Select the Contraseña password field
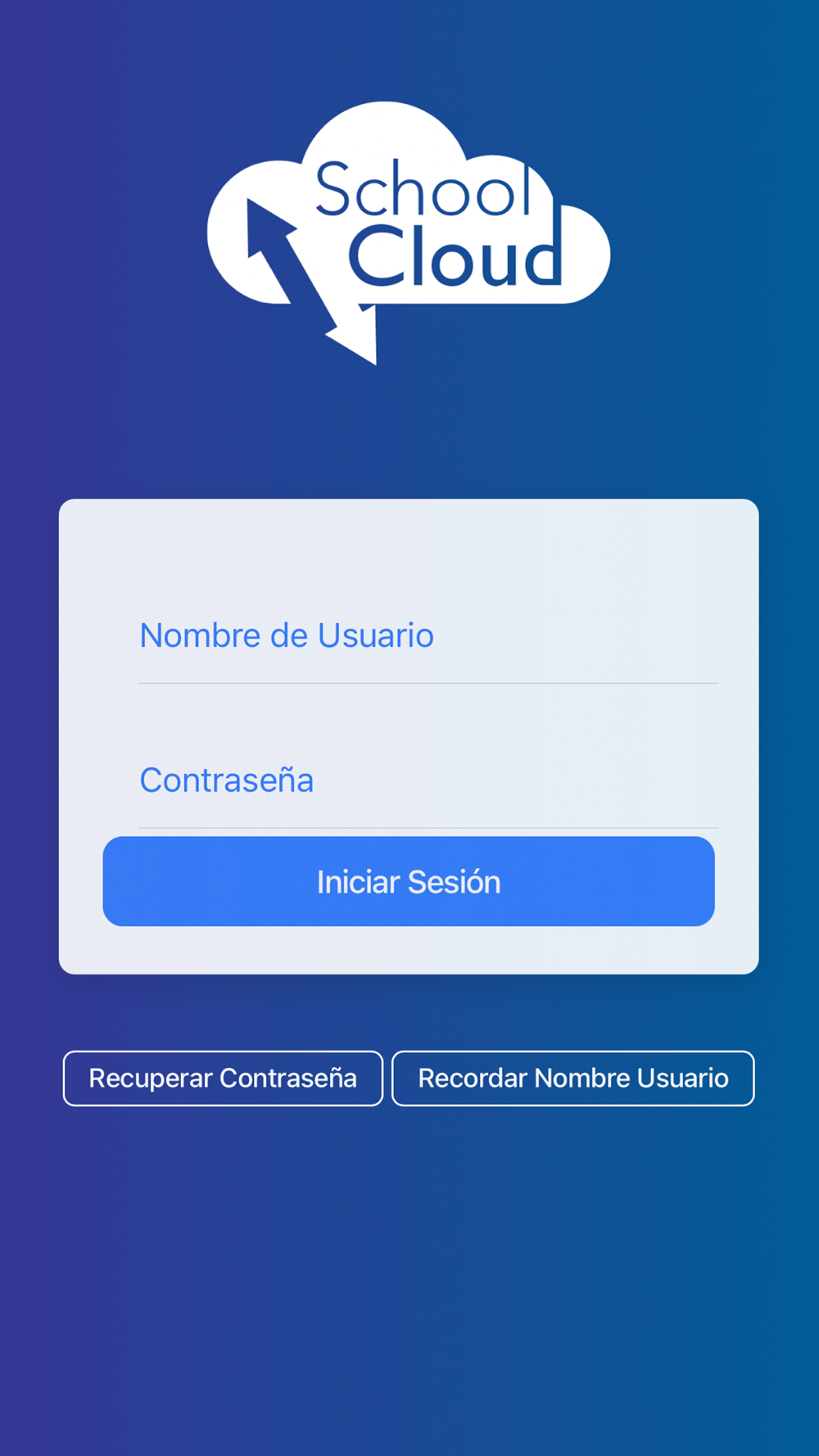Image resolution: width=819 pixels, height=1456 pixels. click(428, 780)
